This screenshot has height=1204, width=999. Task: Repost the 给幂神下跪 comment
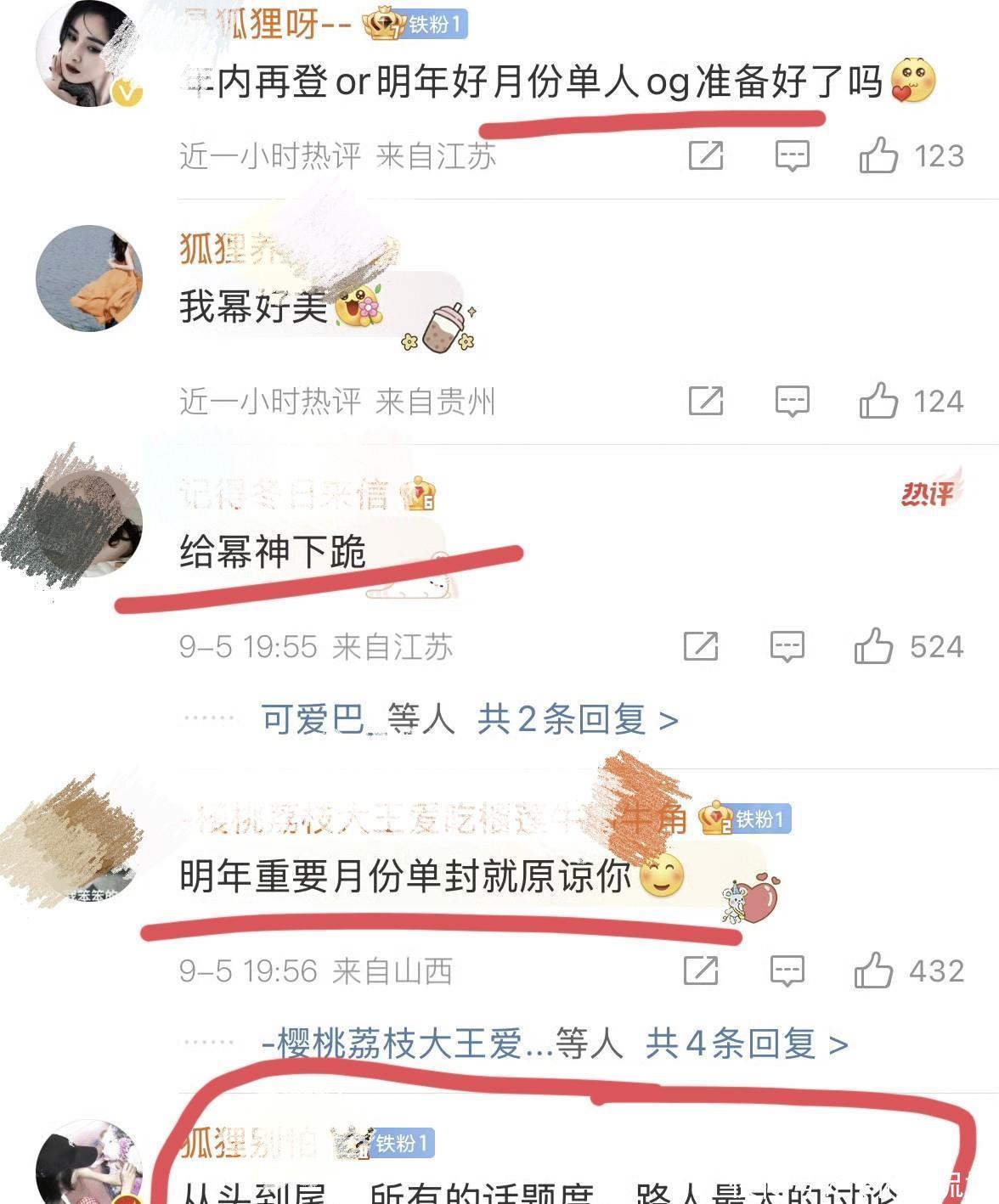(x=701, y=646)
